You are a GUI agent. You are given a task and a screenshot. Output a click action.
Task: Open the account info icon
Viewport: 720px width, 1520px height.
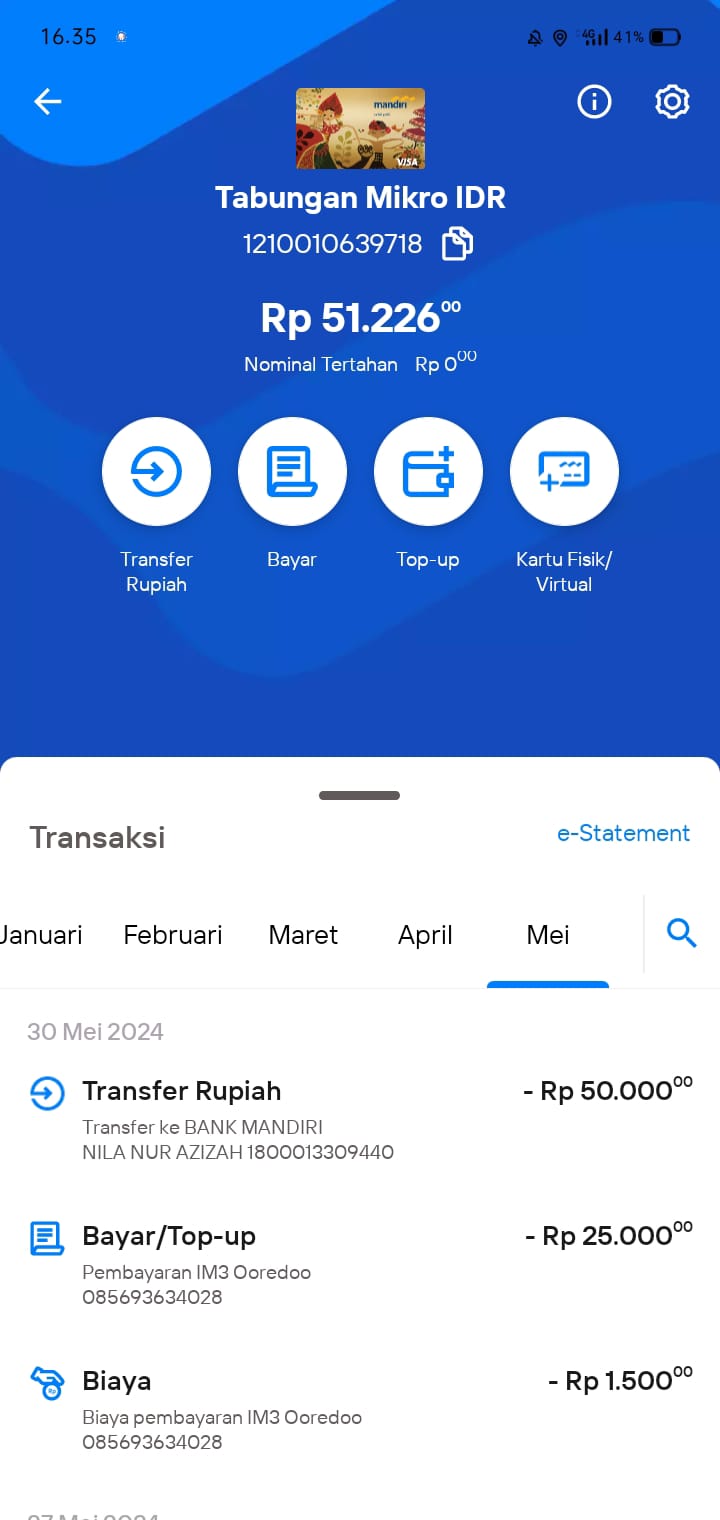[x=594, y=101]
